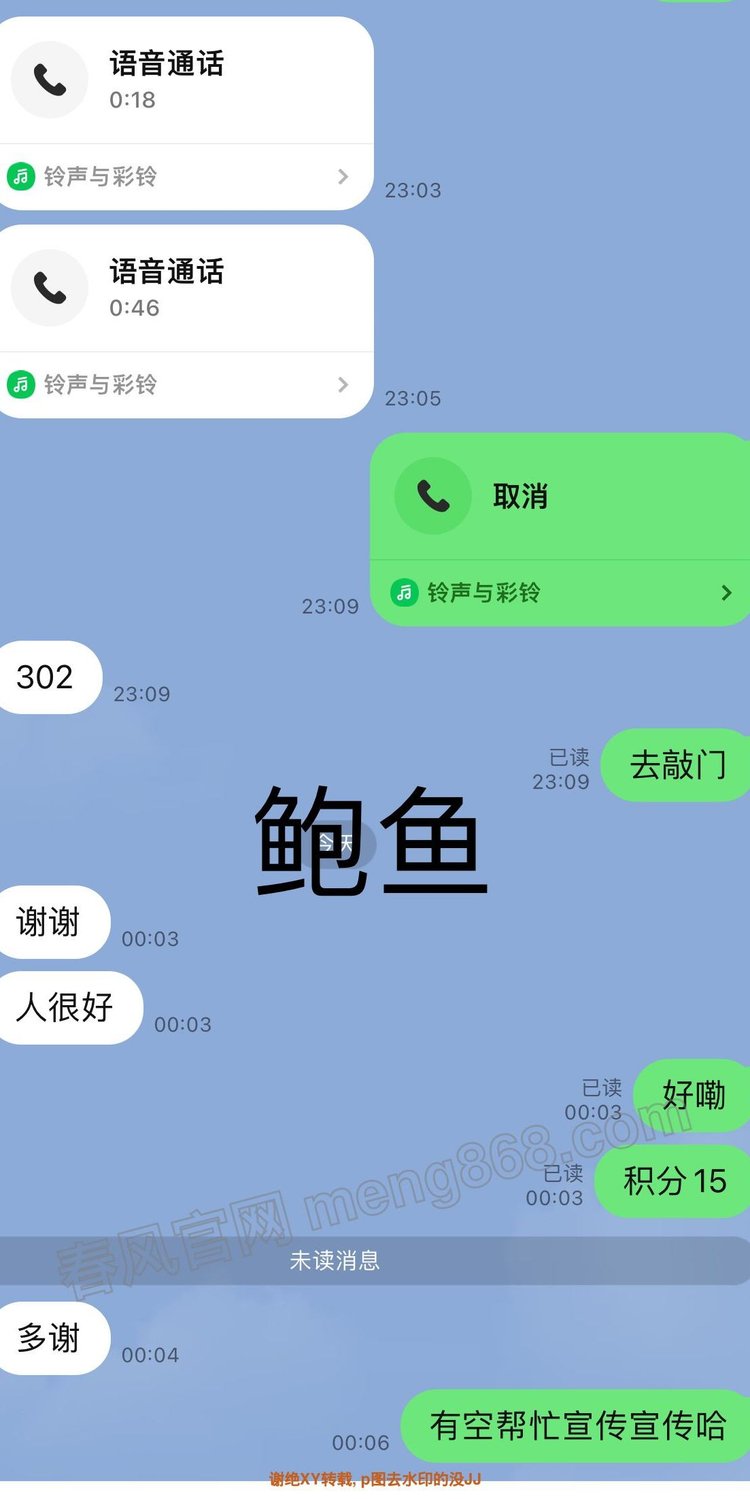Tap the 0:46 voice call bubble
The height and width of the screenshot is (1499, 750).
(x=185, y=288)
